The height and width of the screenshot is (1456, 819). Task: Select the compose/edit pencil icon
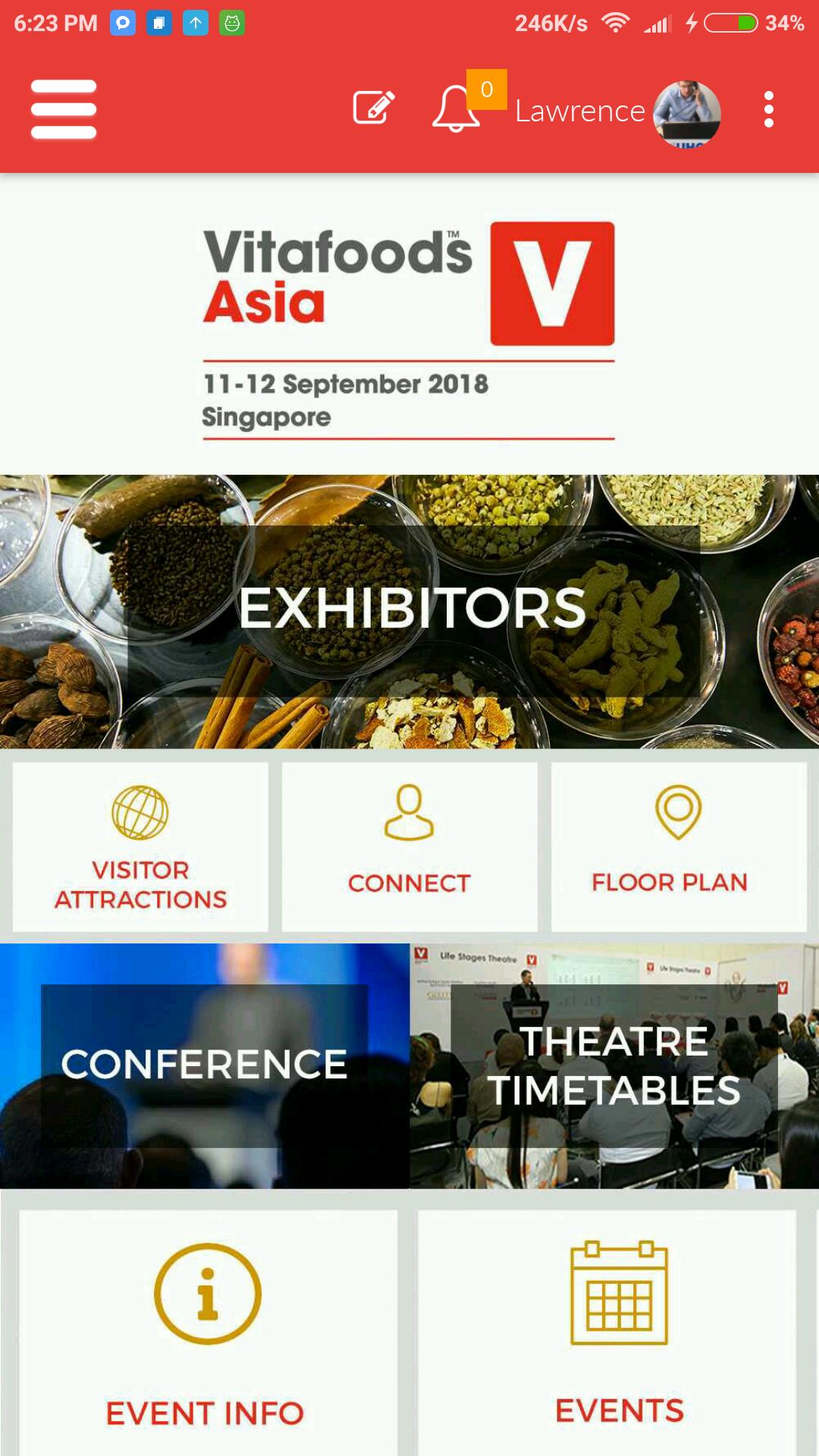click(375, 108)
